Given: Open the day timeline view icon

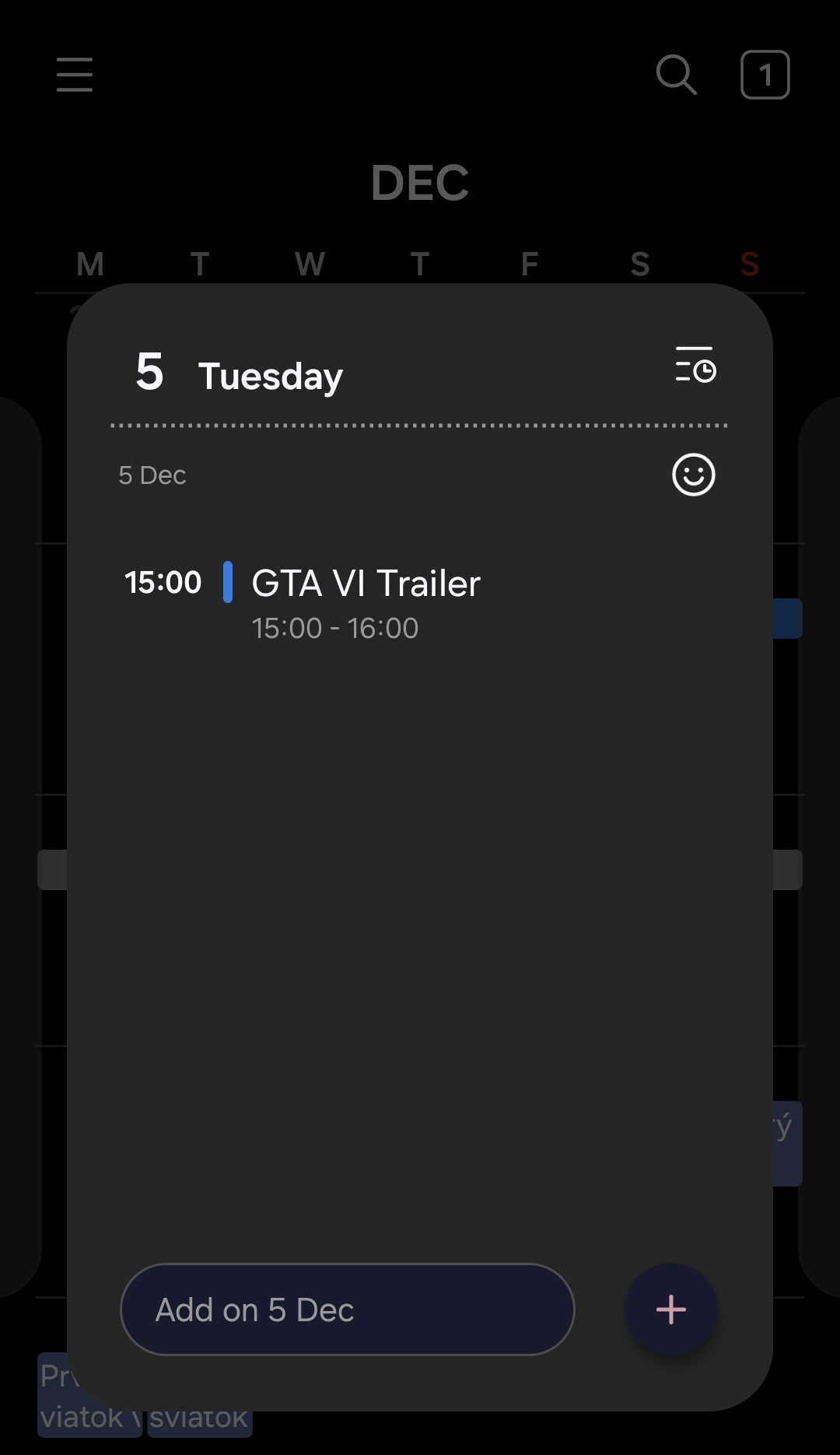Looking at the screenshot, I should tap(695, 365).
